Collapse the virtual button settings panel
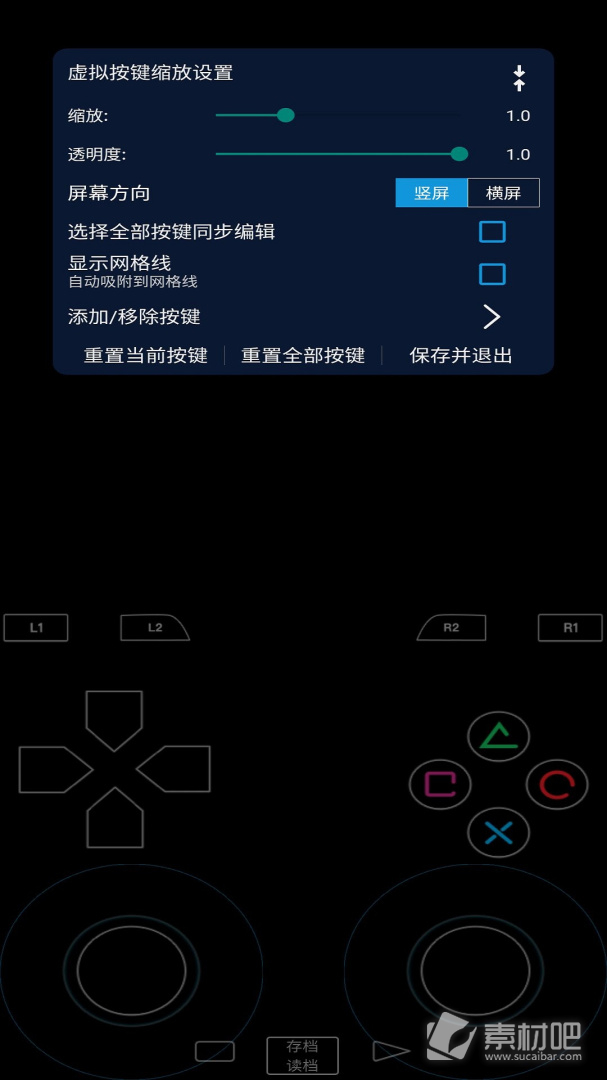Screen dimensions: 607x1080 (x=518, y=78)
